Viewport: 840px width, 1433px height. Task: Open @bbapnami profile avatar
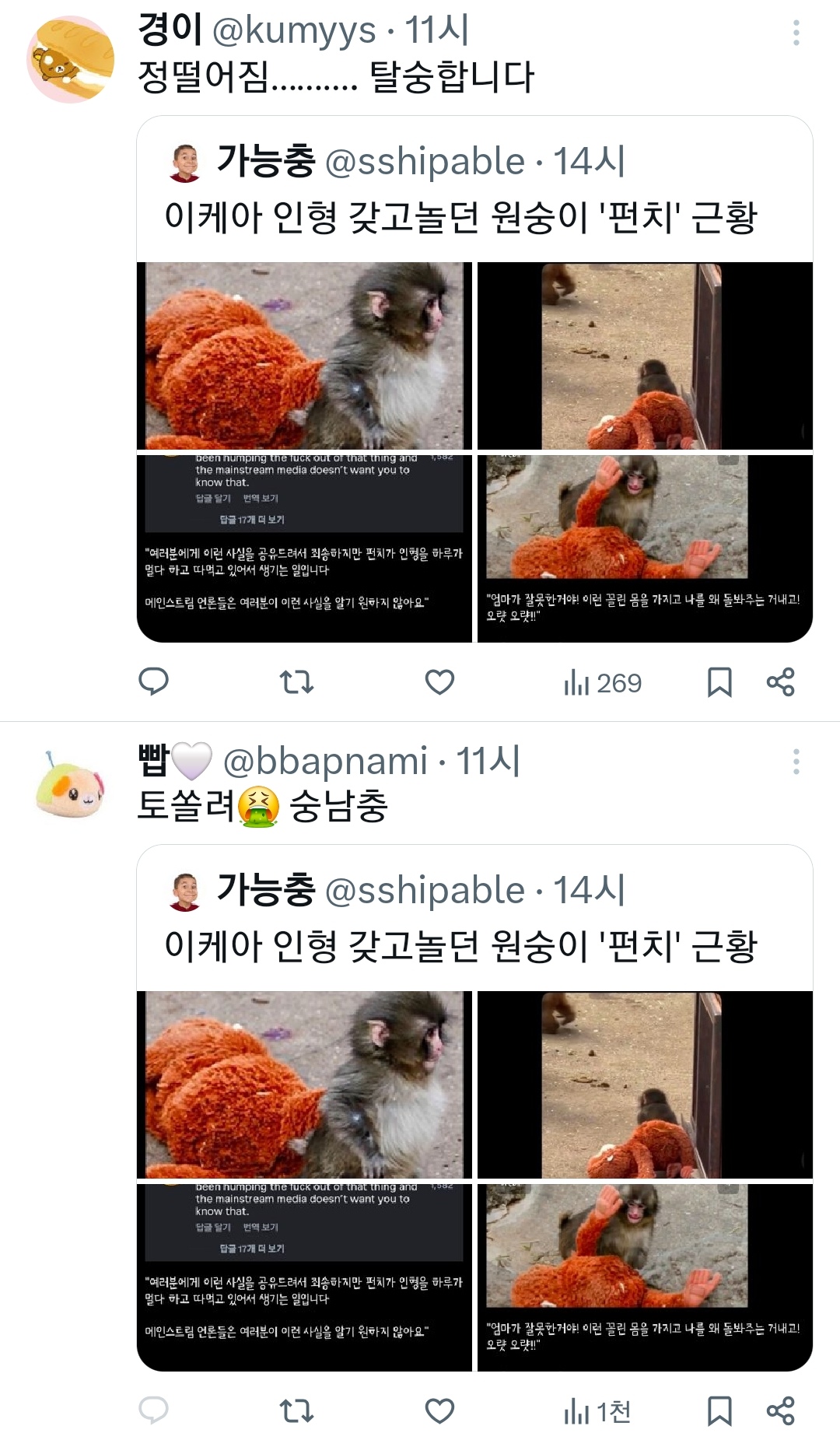pos(70,788)
